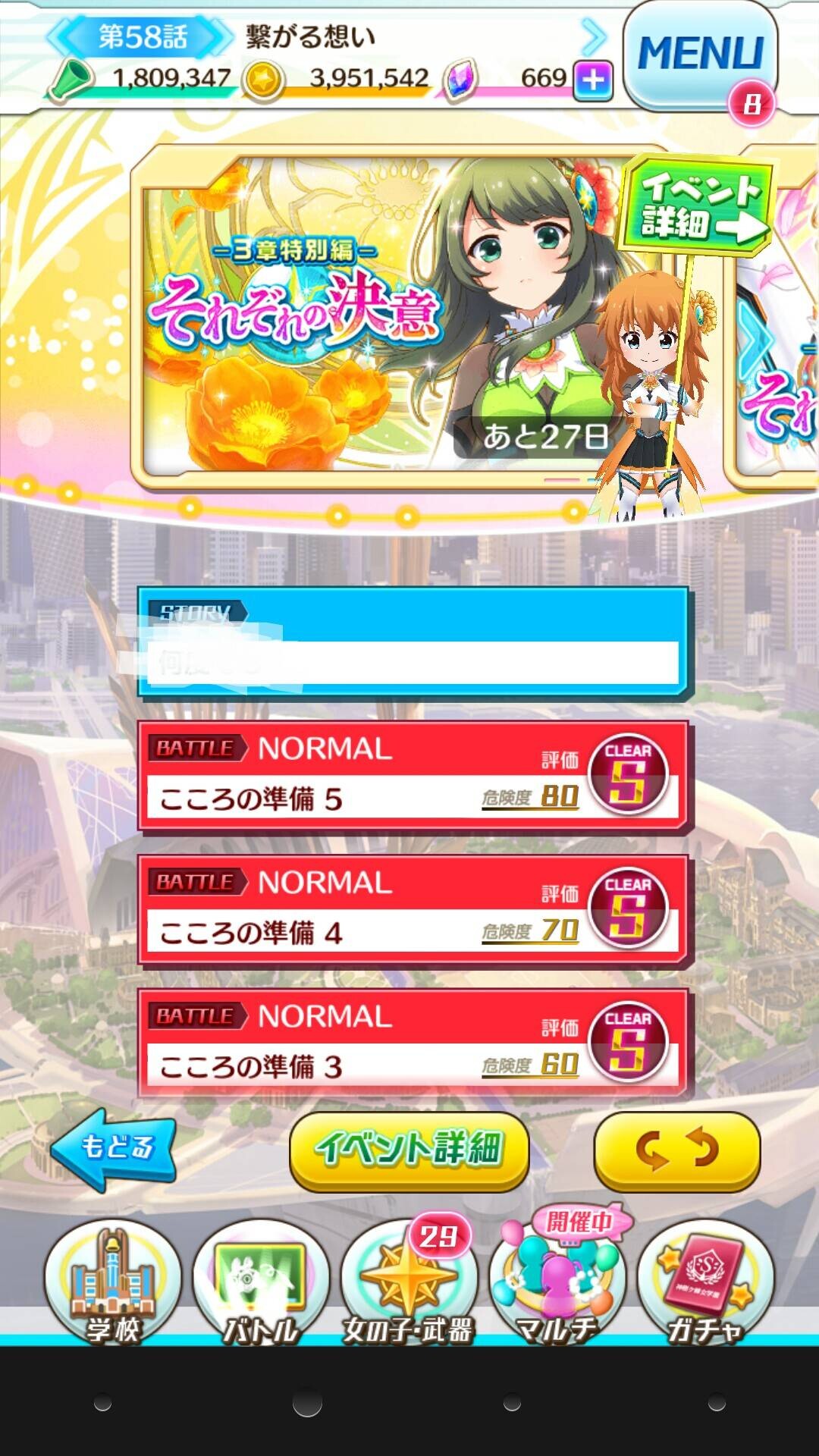
Task: Tap the yellow swap-arrows button
Action: point(677,1150)
